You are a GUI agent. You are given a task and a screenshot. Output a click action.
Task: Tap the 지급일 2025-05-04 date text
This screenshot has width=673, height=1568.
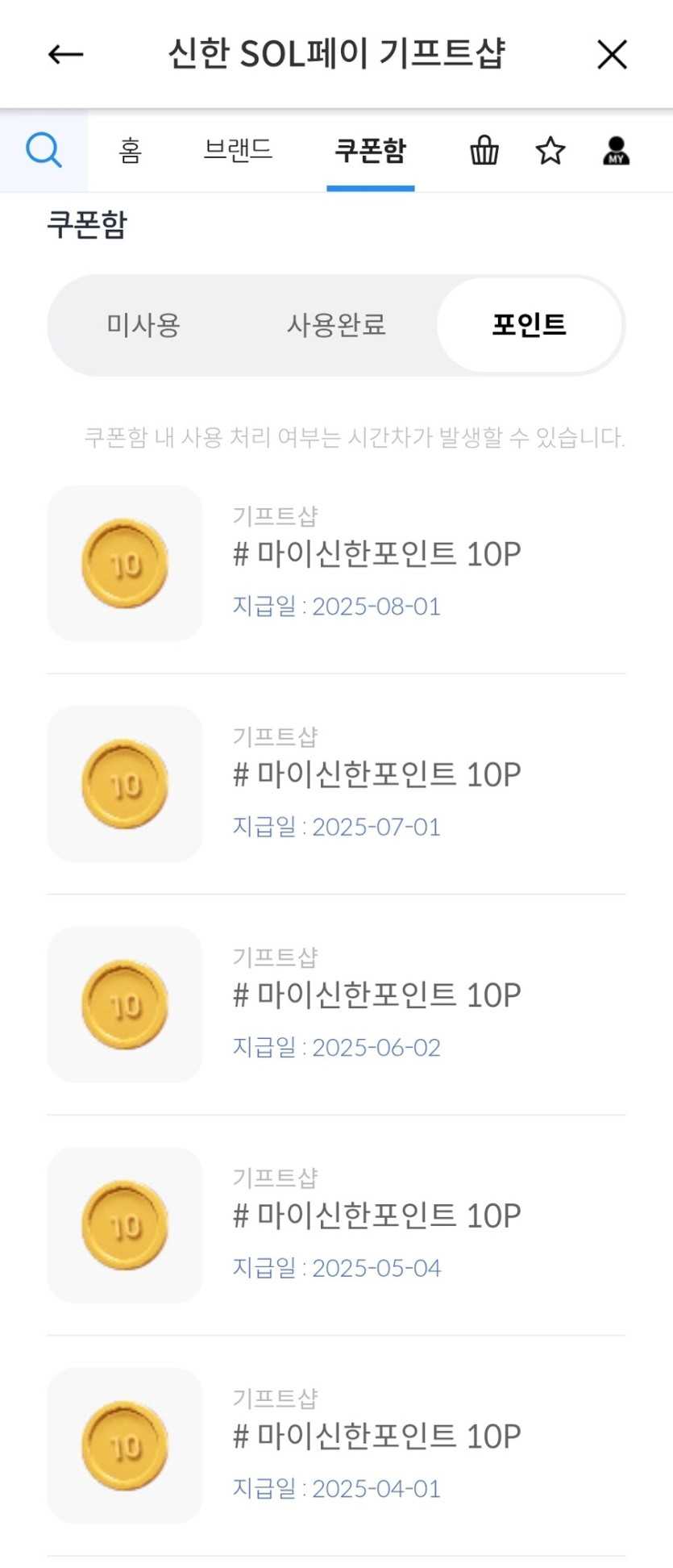(337, 1268)
